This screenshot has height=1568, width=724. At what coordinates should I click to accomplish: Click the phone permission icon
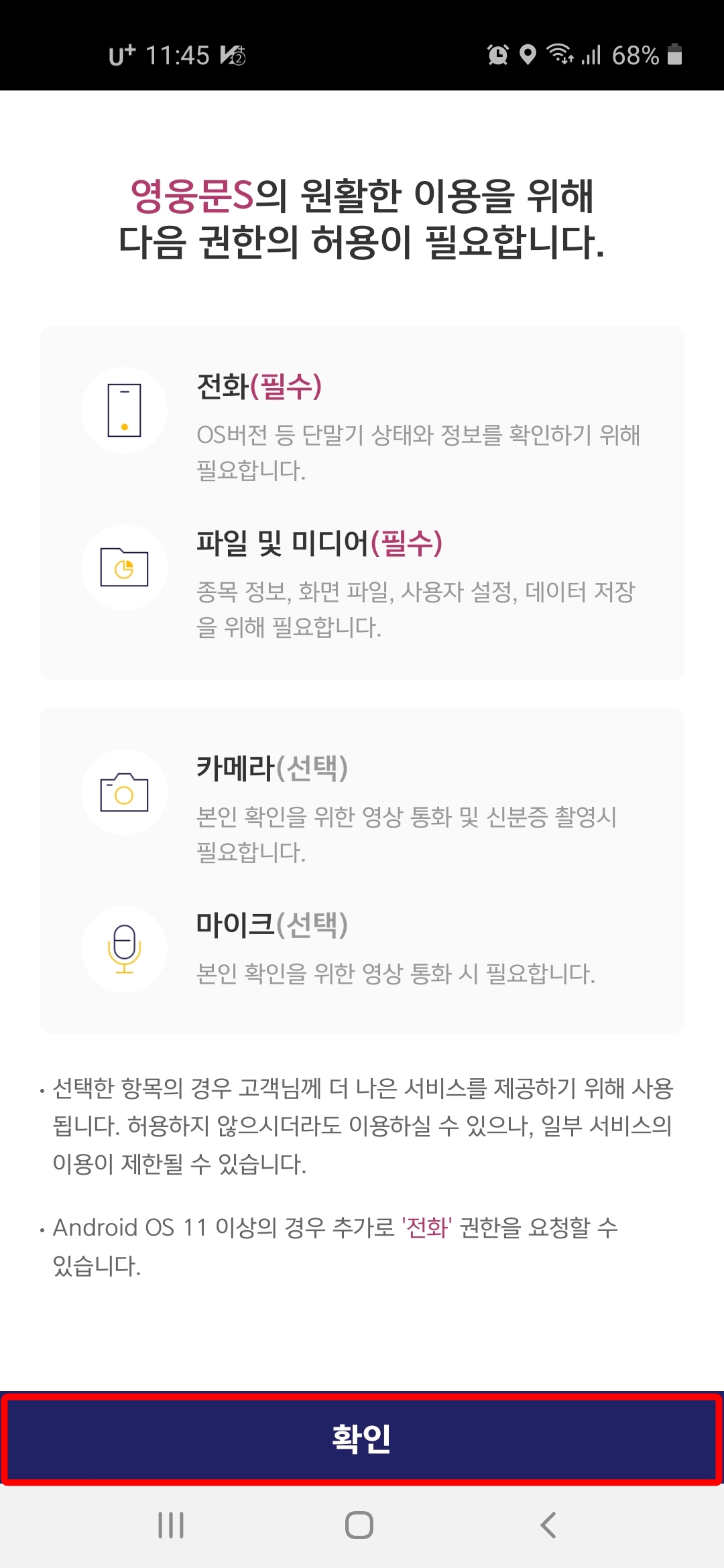[124, 409]
